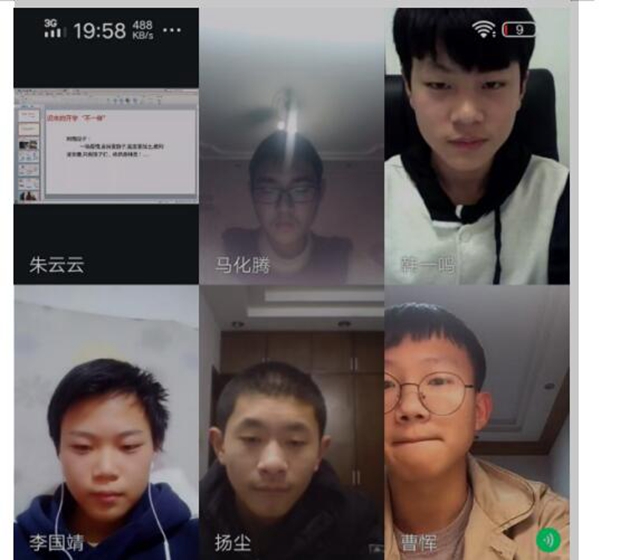View 李国靖's video feed
Viewport: 620px width, 560px height.
click(106, 420)
